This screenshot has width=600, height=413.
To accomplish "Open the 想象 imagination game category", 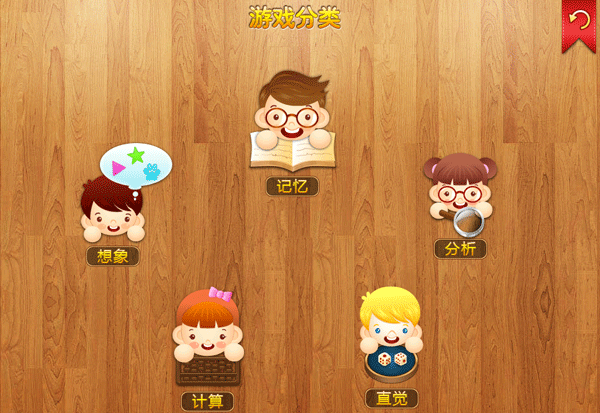I will (x=113, y=212).
